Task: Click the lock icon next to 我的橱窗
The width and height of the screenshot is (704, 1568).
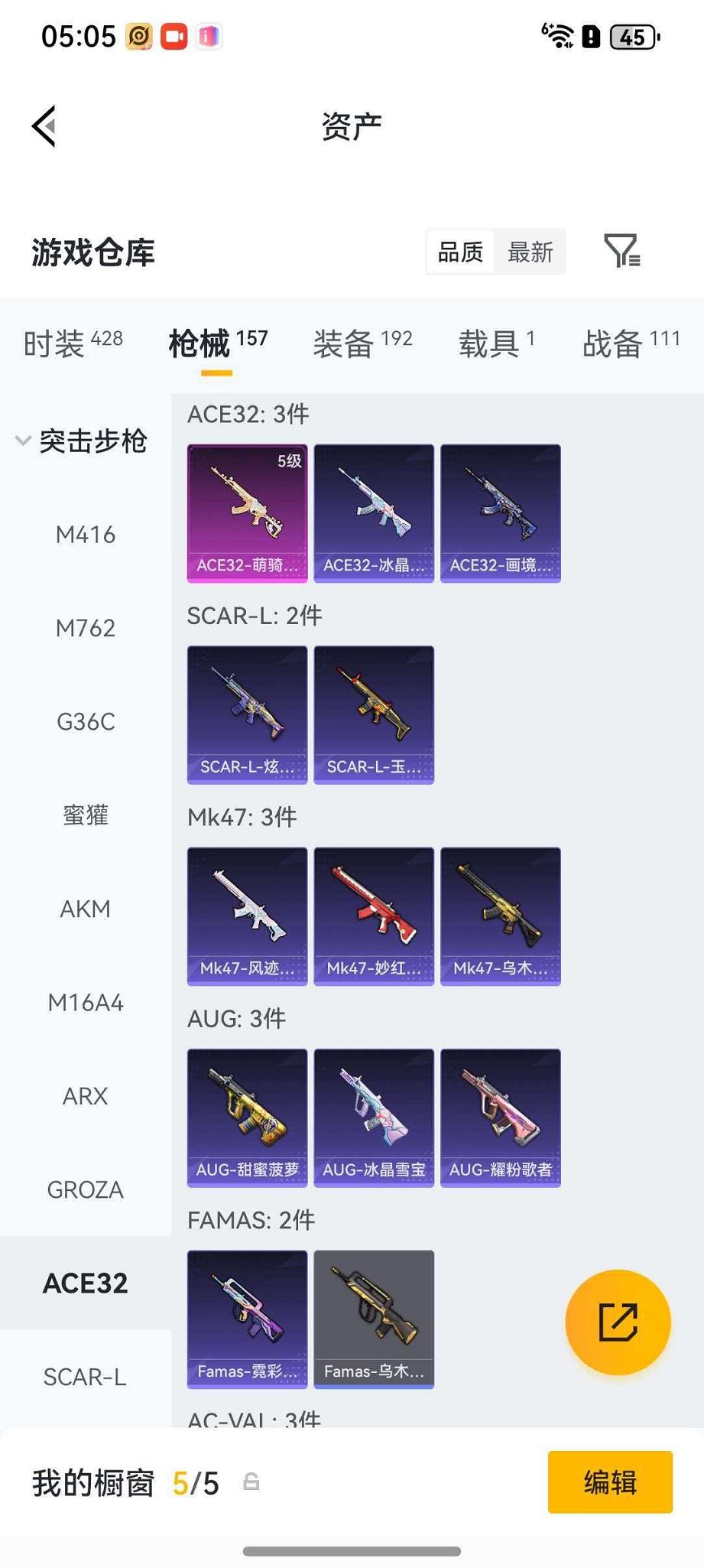Action: [x=253, y=1482]
